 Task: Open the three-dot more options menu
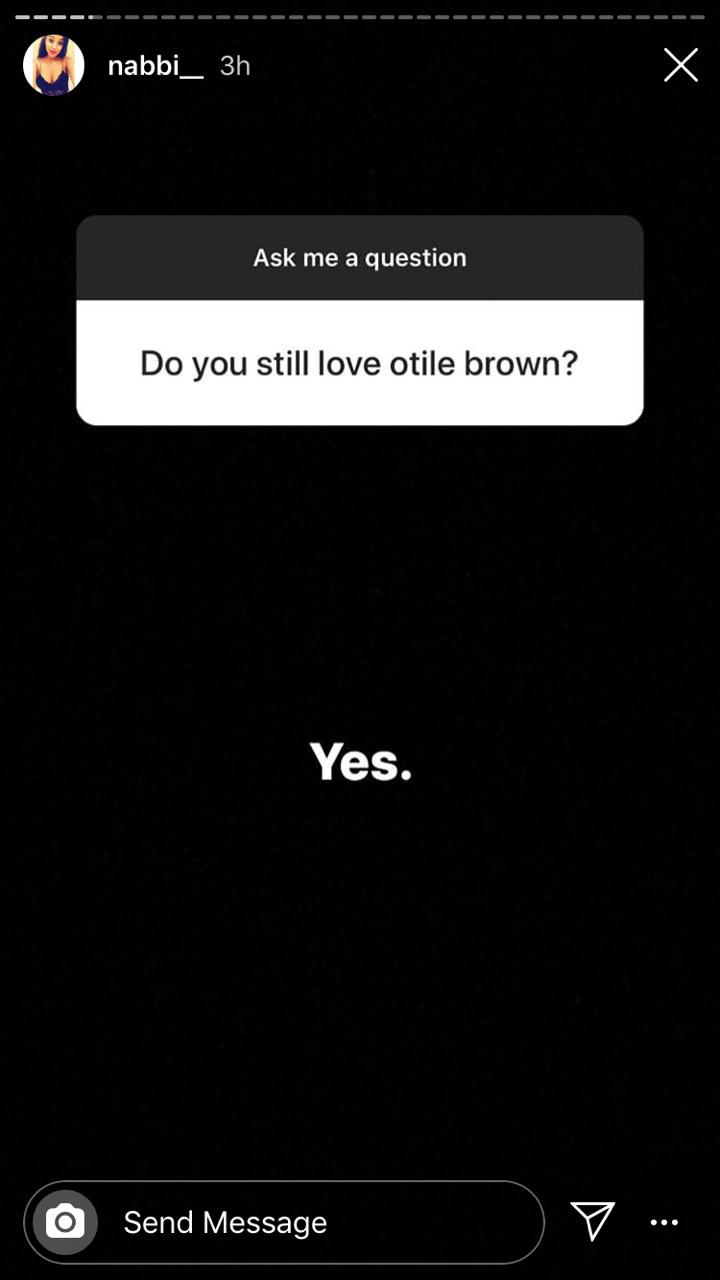(664, 1222)
